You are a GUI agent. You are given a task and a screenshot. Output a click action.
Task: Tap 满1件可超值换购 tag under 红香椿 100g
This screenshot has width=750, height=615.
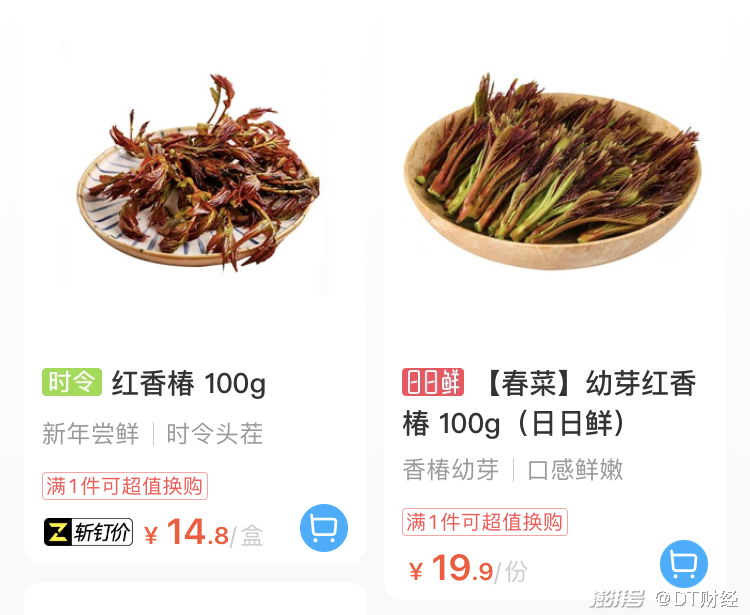[x=125, y=486]
